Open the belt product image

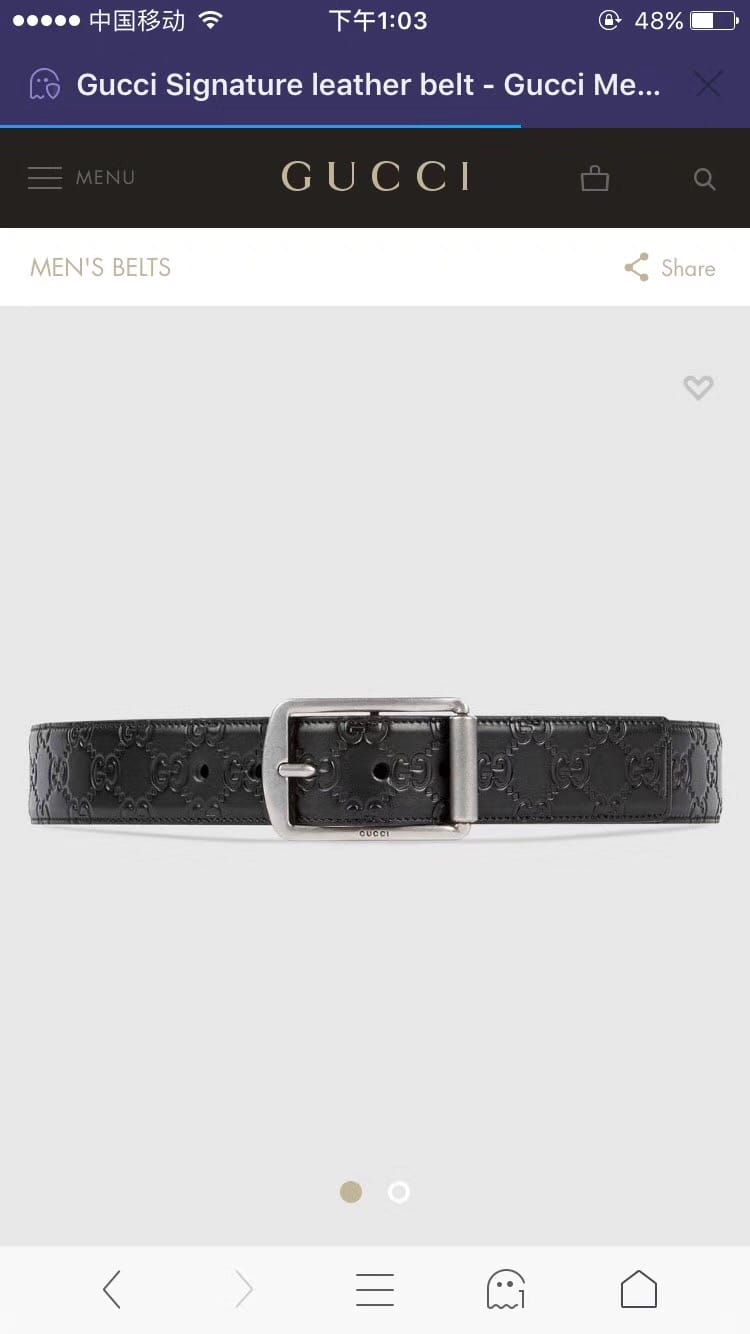click(375, 768)
